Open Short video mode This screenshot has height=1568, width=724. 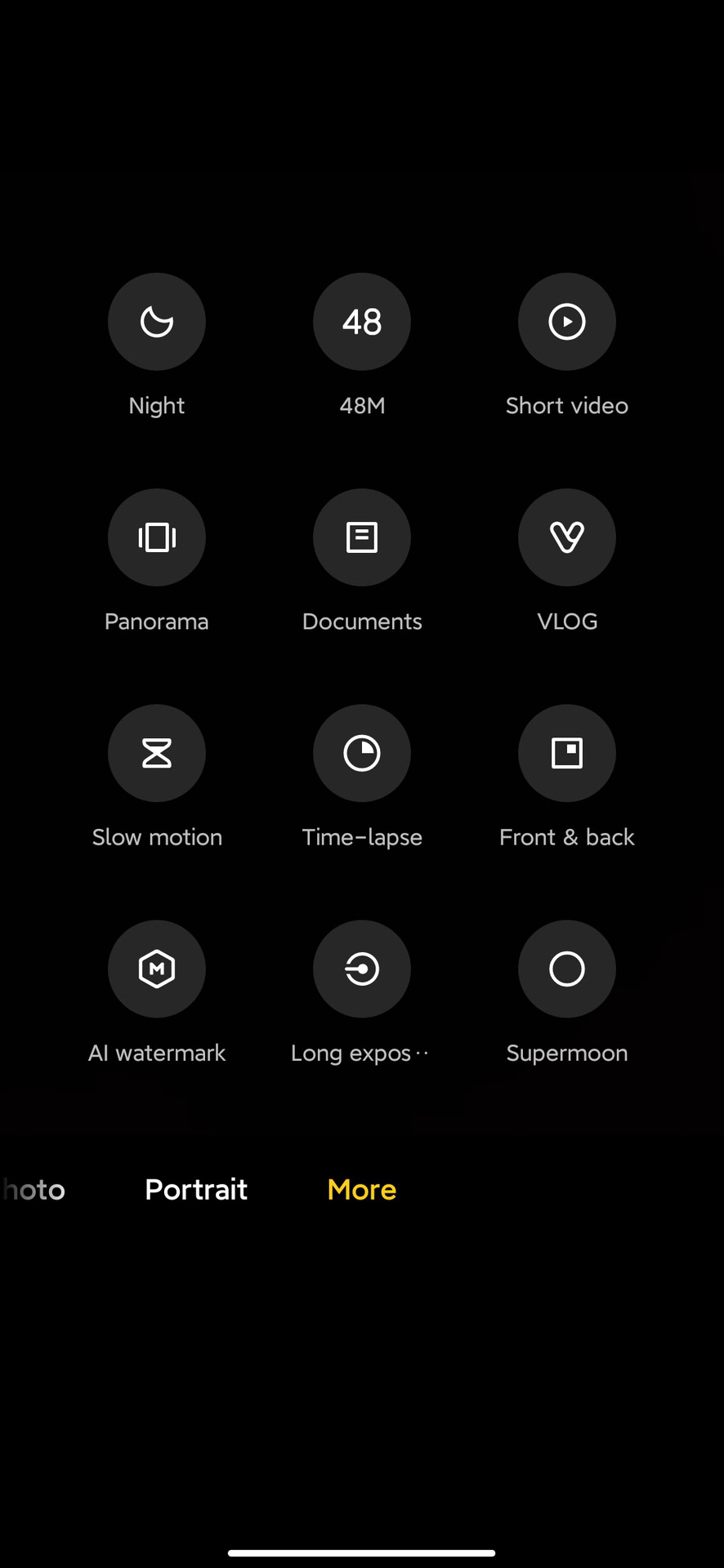[x=567, y=322]
